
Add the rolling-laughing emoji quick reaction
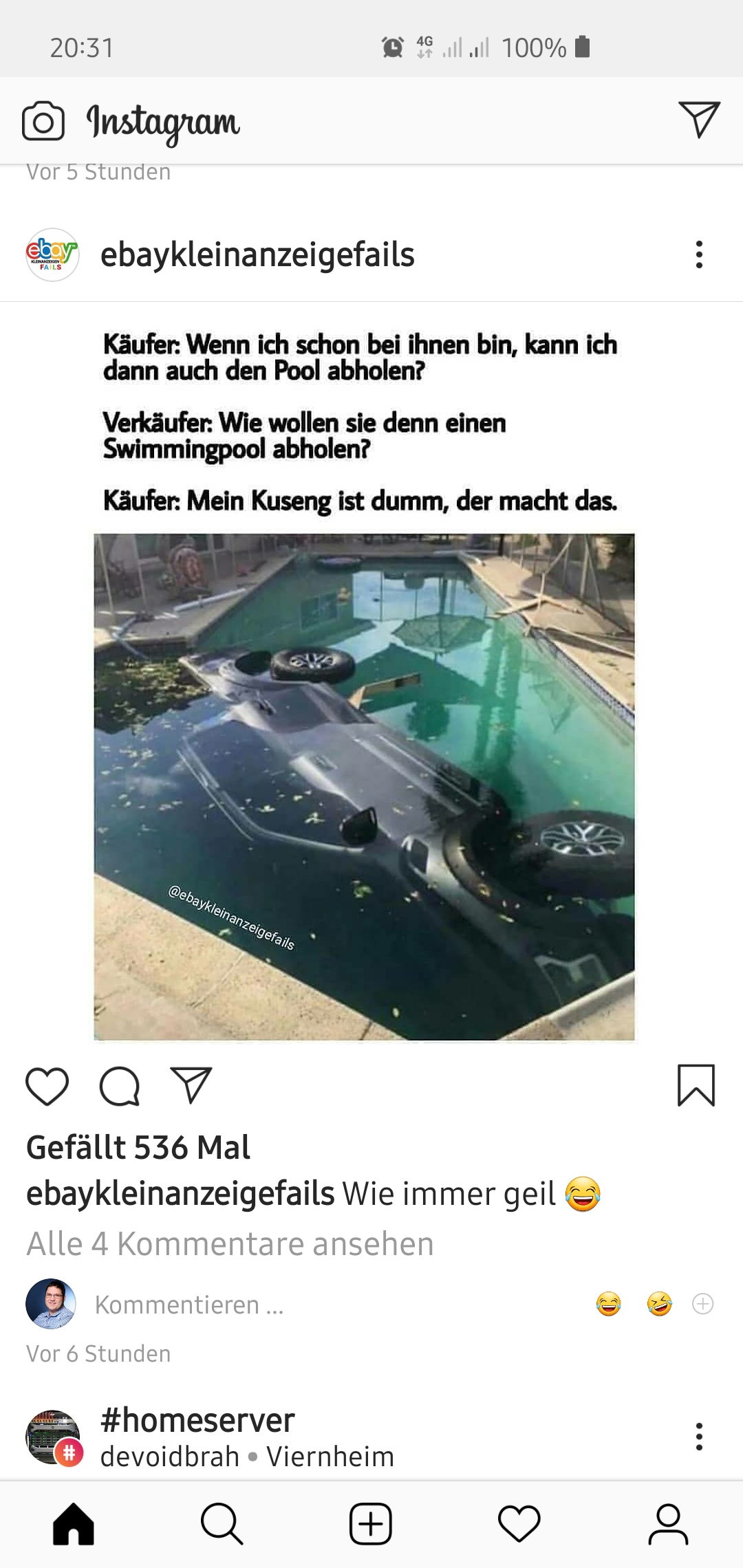point(659,1304)
